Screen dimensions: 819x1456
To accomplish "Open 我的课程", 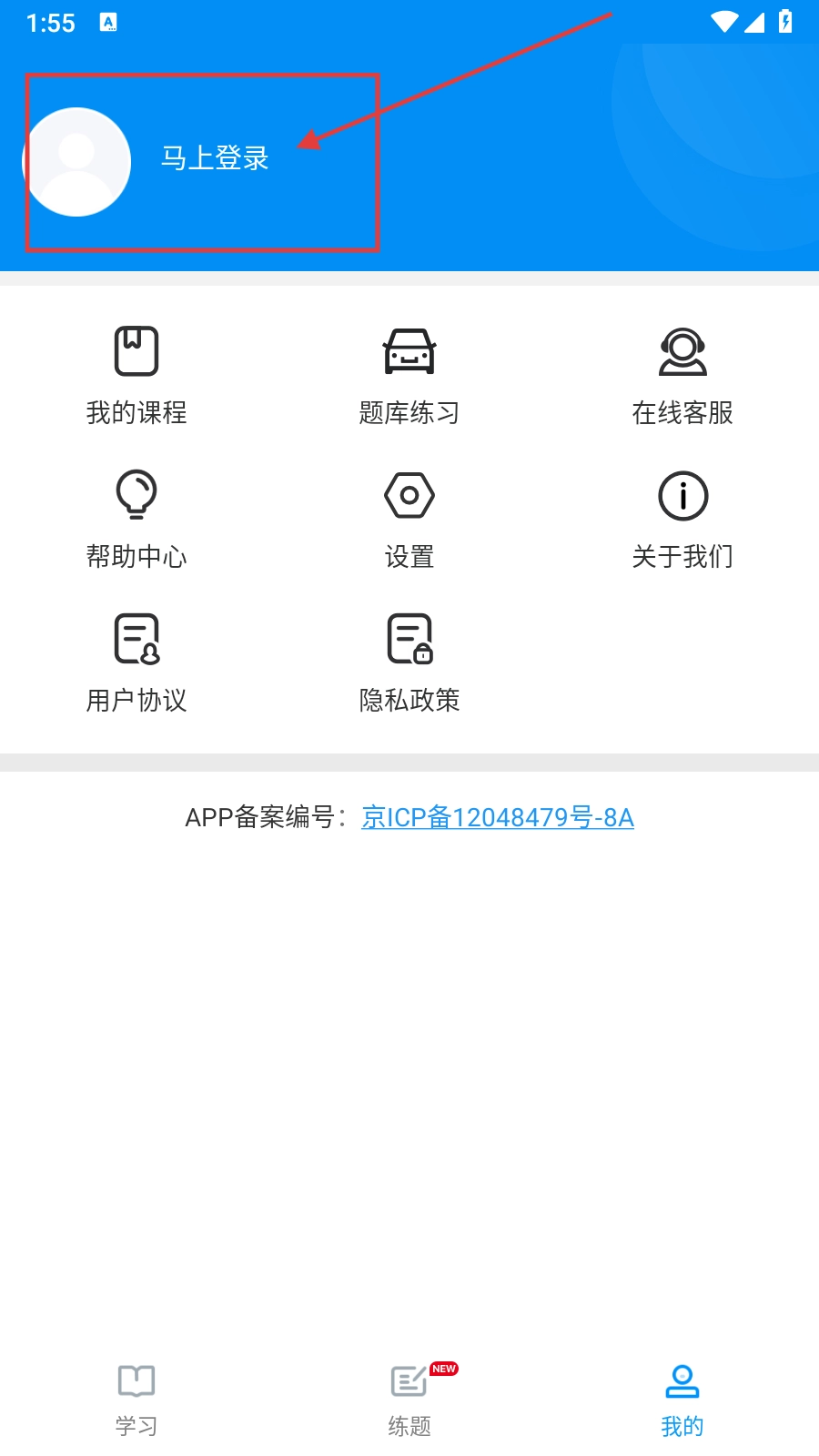I will [136, 375].
